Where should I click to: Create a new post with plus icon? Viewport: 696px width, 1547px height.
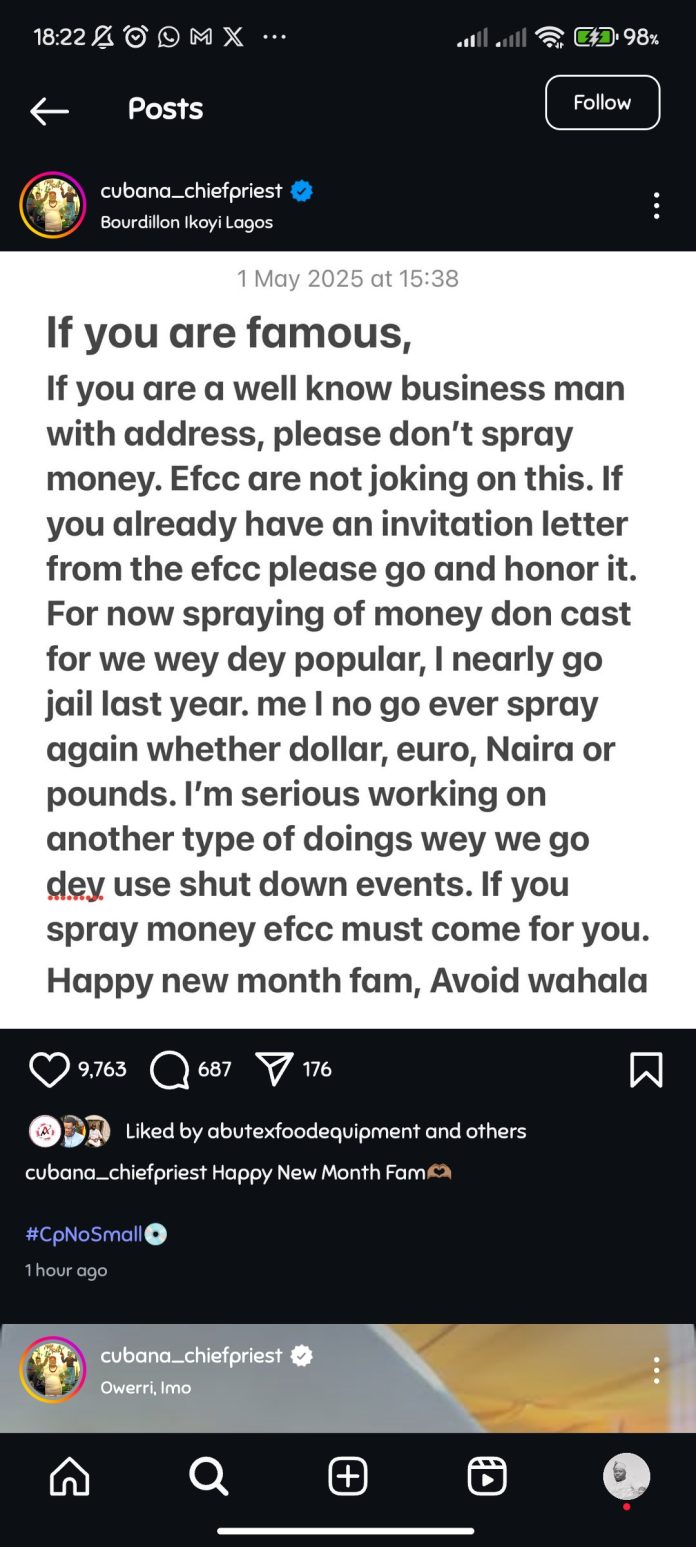click(x=348, y=1476)
